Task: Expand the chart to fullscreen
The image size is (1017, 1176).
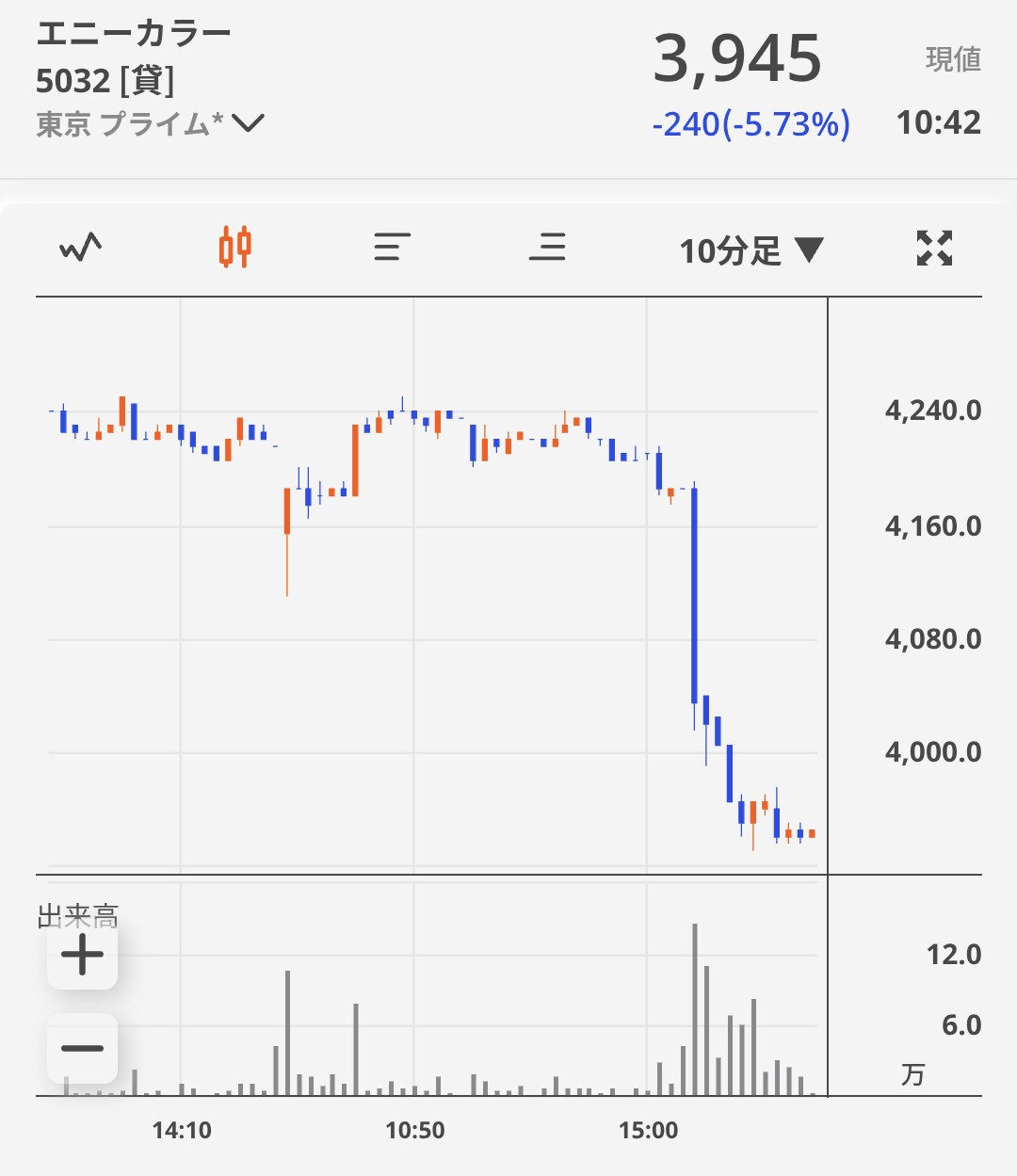Action: (934, 249)
